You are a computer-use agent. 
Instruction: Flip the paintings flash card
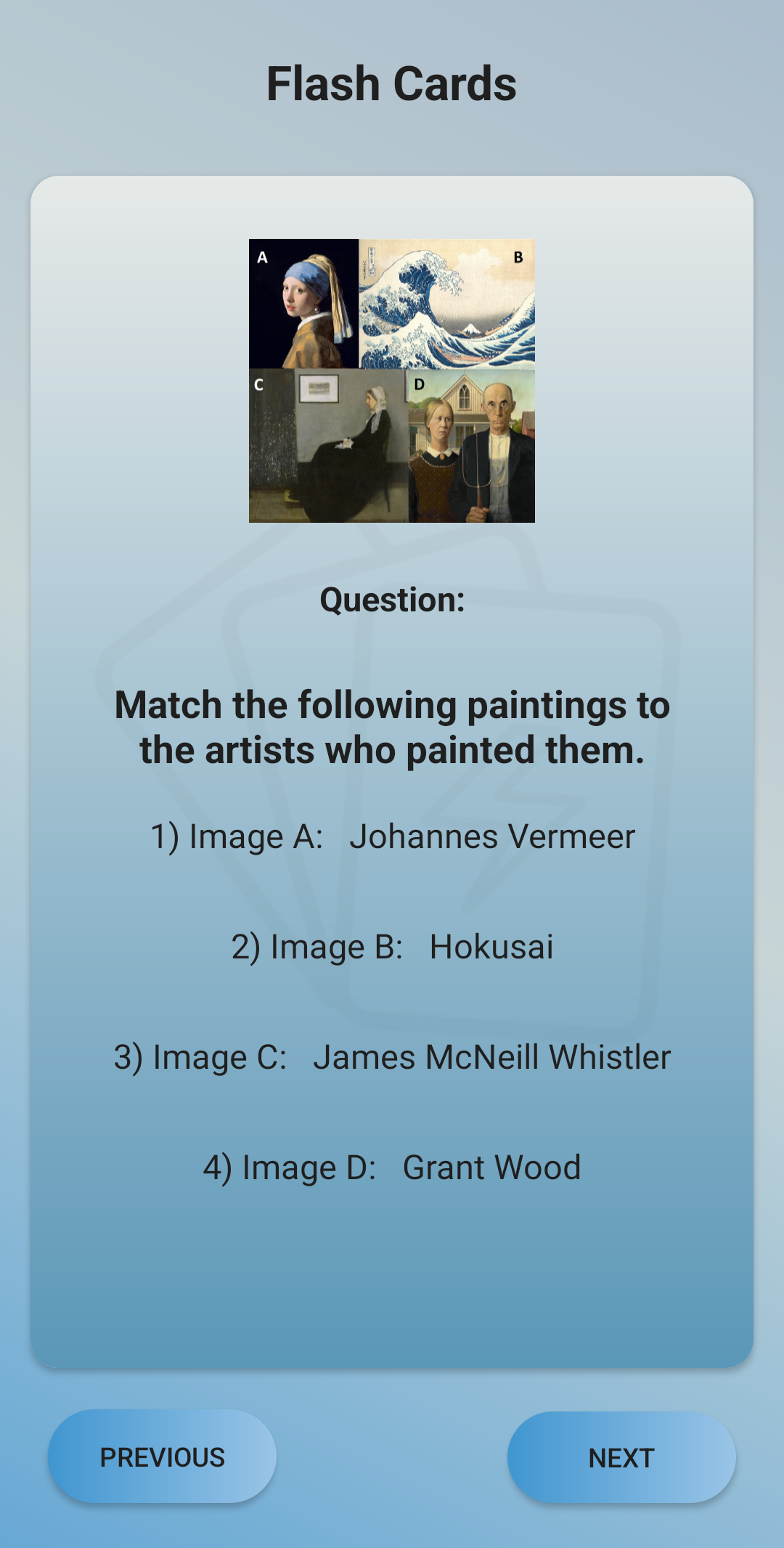(x=392, y=771)
